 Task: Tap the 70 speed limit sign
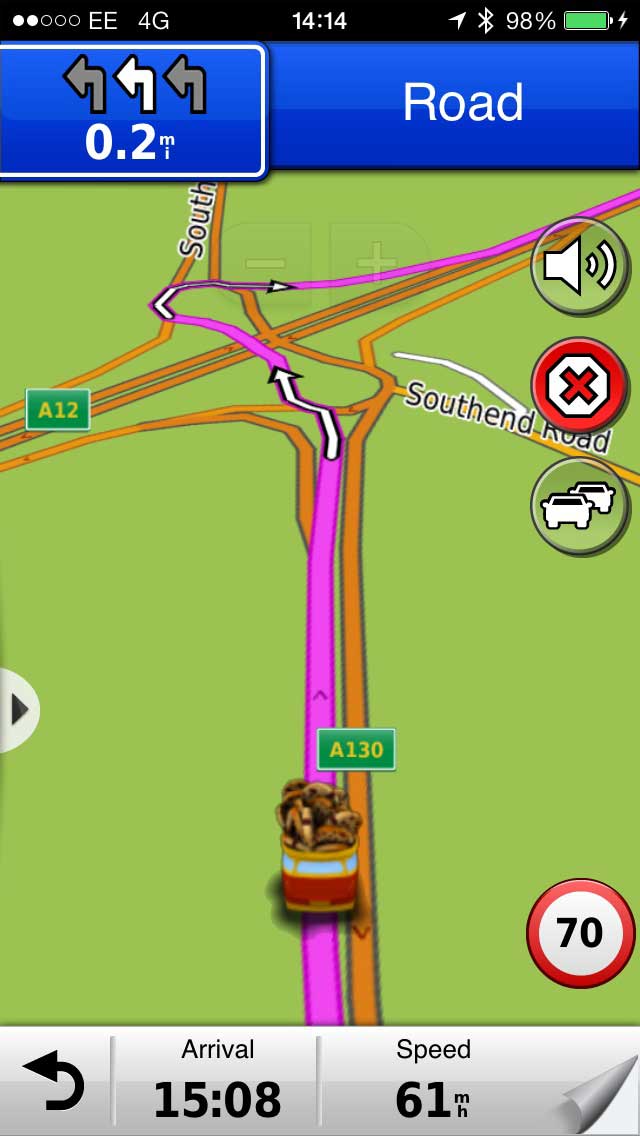coord(580,933)
